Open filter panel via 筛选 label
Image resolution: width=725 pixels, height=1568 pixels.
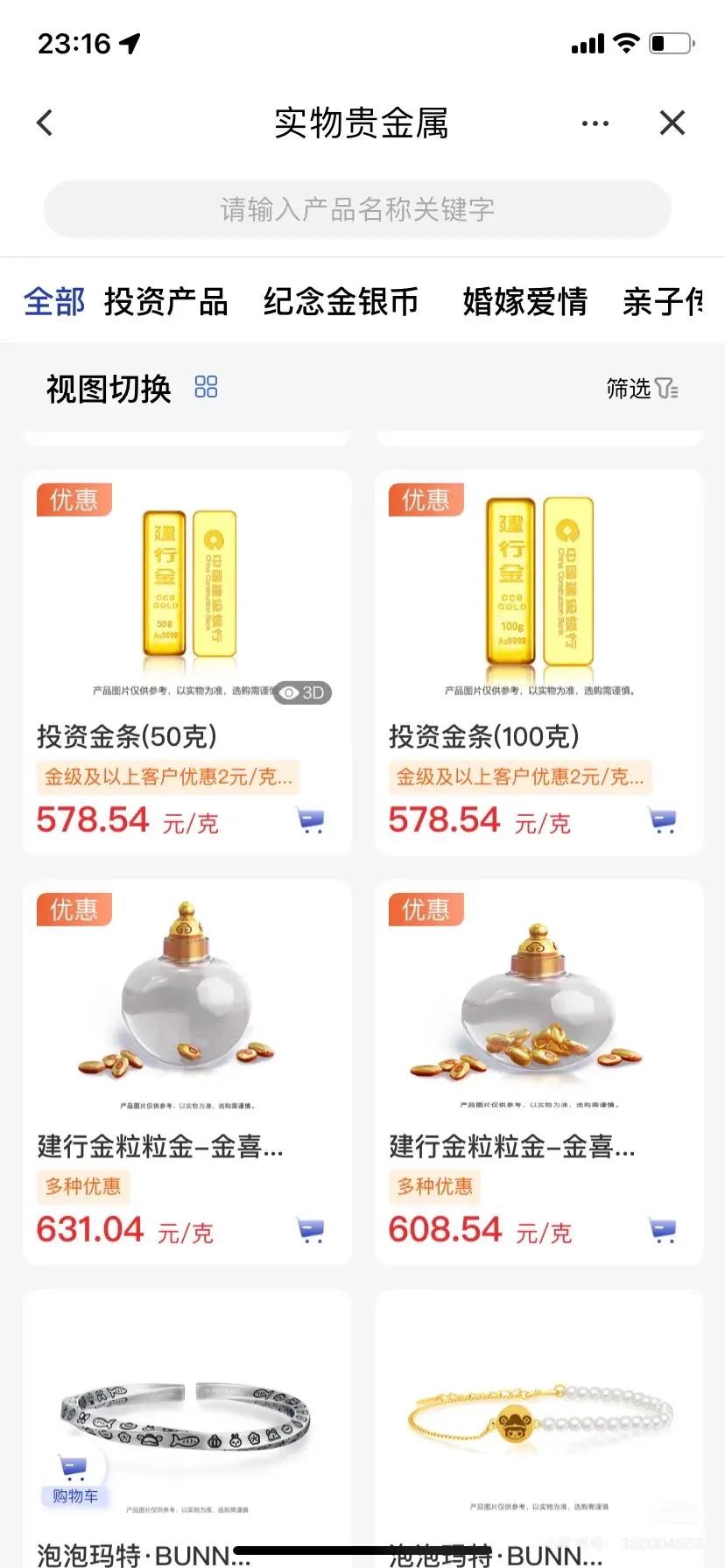point(627,388)
